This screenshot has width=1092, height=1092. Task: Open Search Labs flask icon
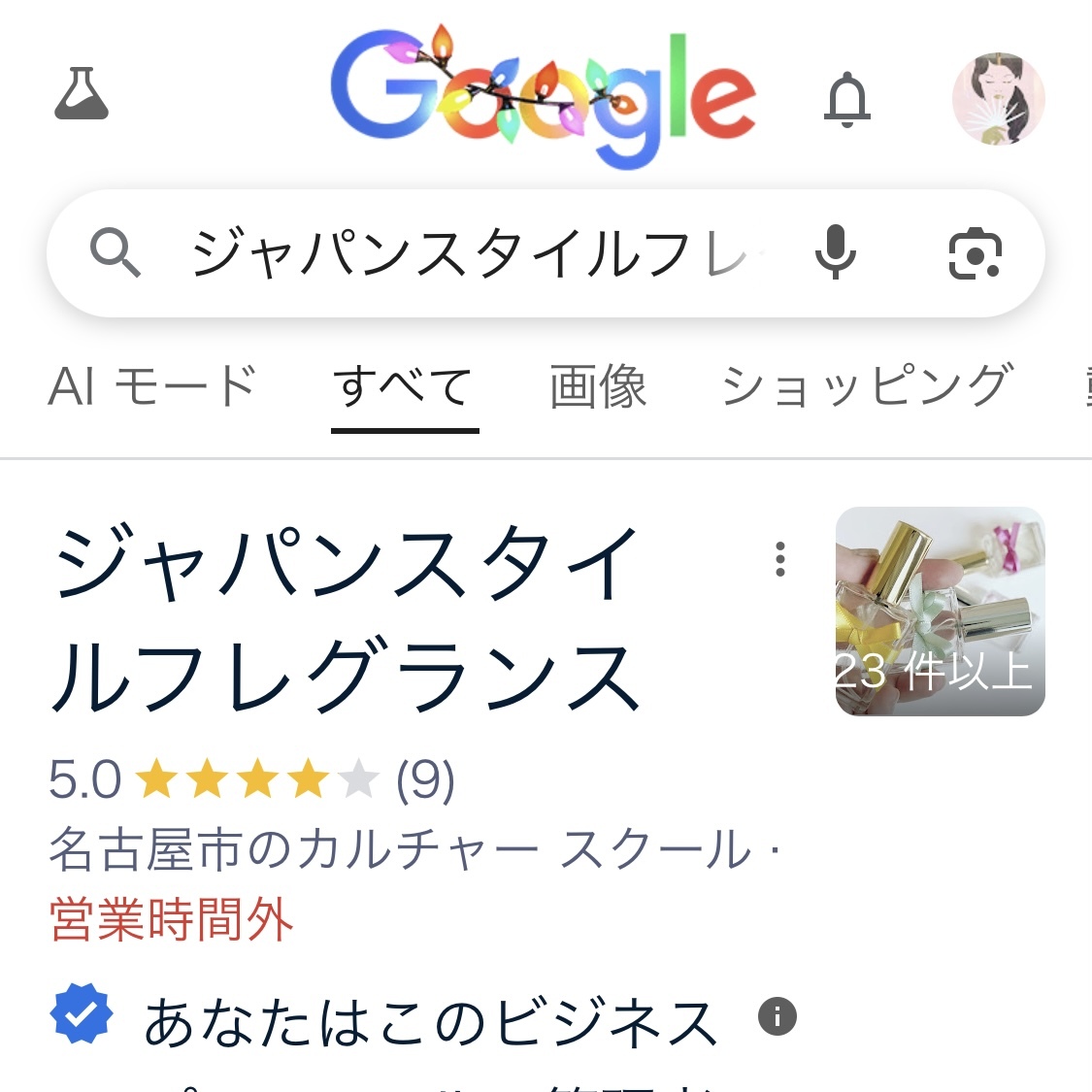(x=82, y=94)
